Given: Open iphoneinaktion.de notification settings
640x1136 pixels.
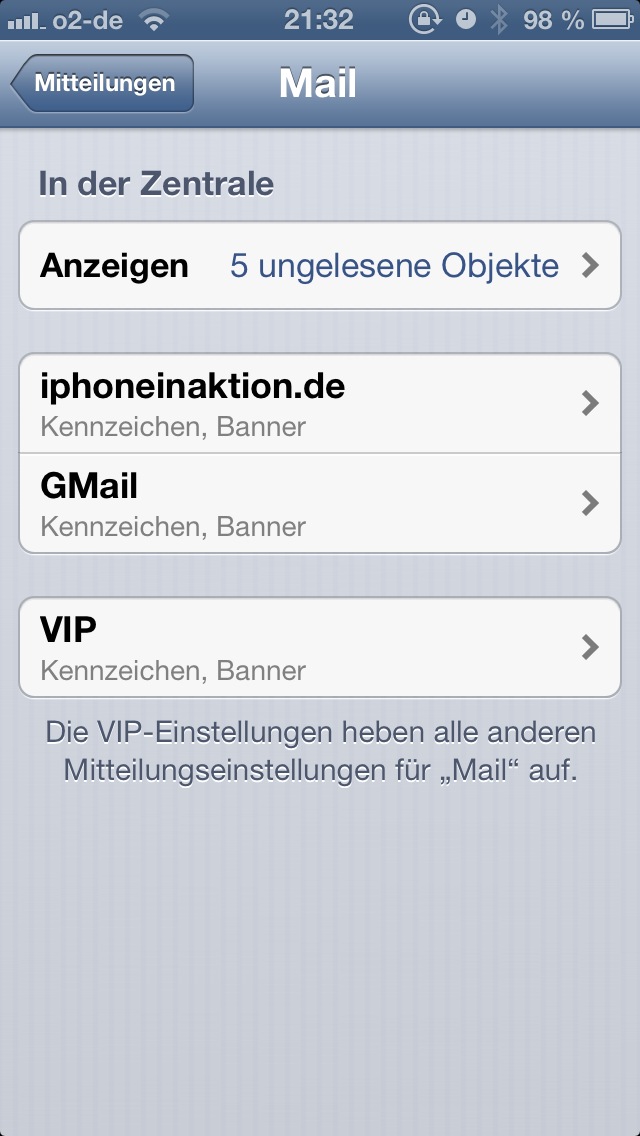Looking at the screenshot, I should point(320,403).
